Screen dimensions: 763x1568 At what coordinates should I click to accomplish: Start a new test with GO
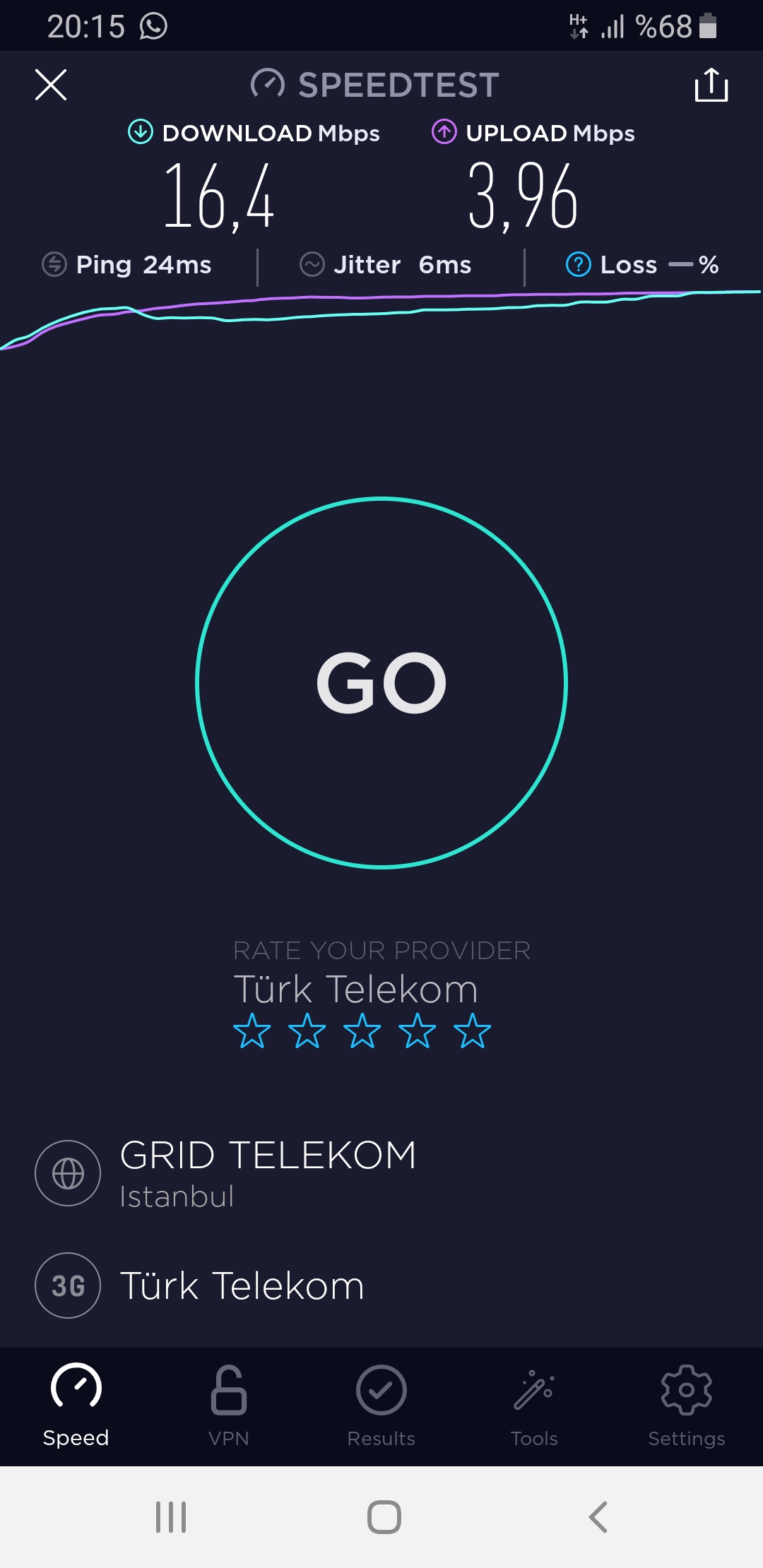(381, 682)
